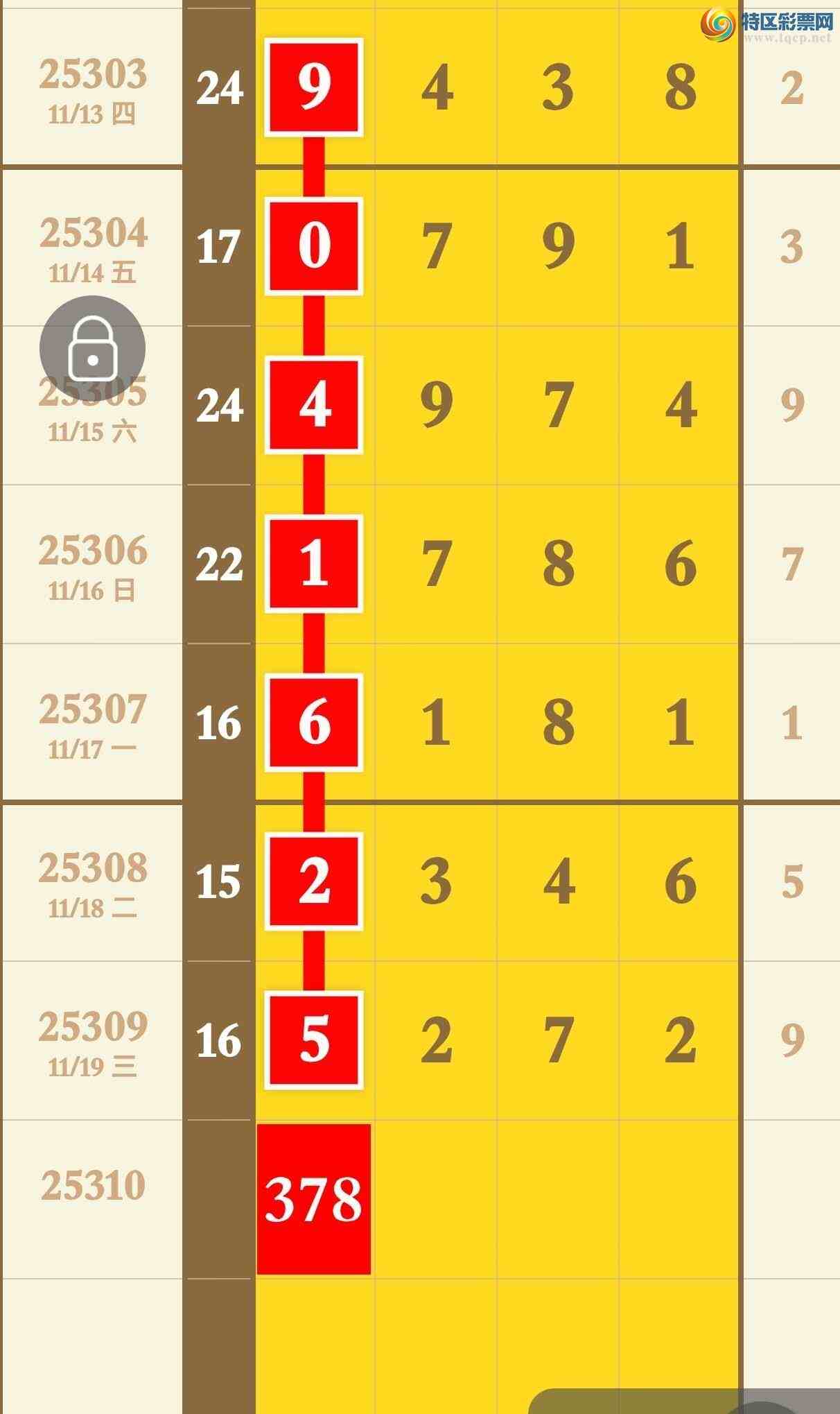Tap the floating lock icon
The width and height of the screenshot is (840, 1414).
click(92, 349)
